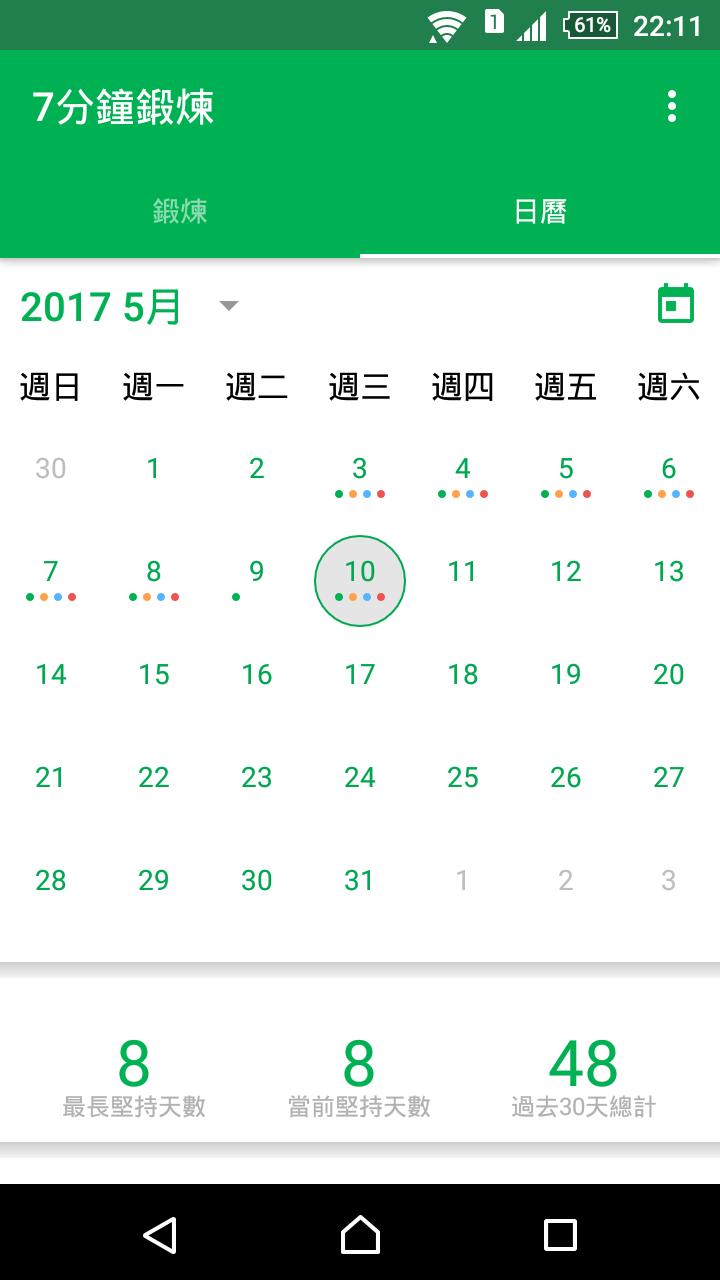Pick May 20 on the calendar
Screen dimensions: 720x1280
(668, 675)
